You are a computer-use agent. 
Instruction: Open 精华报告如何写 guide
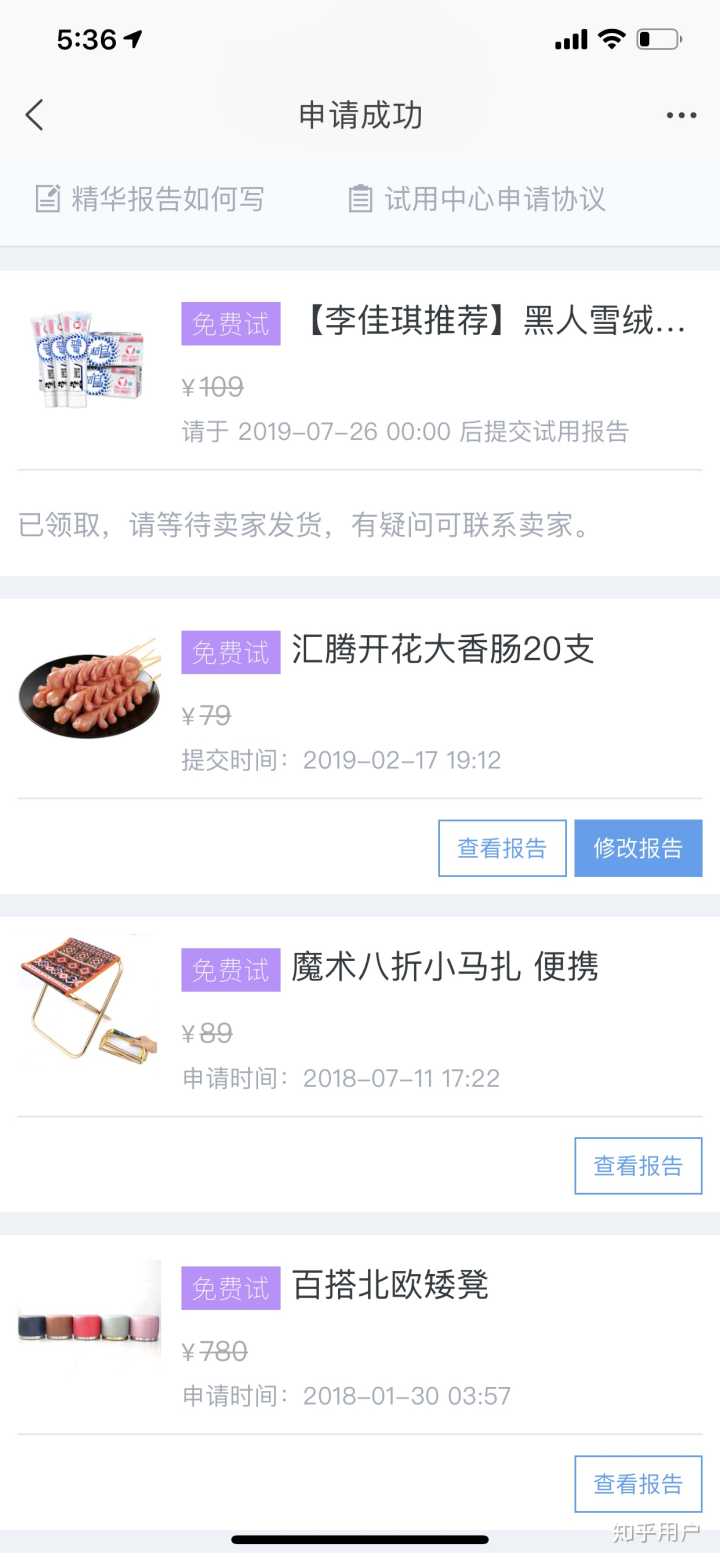[150, 199]
